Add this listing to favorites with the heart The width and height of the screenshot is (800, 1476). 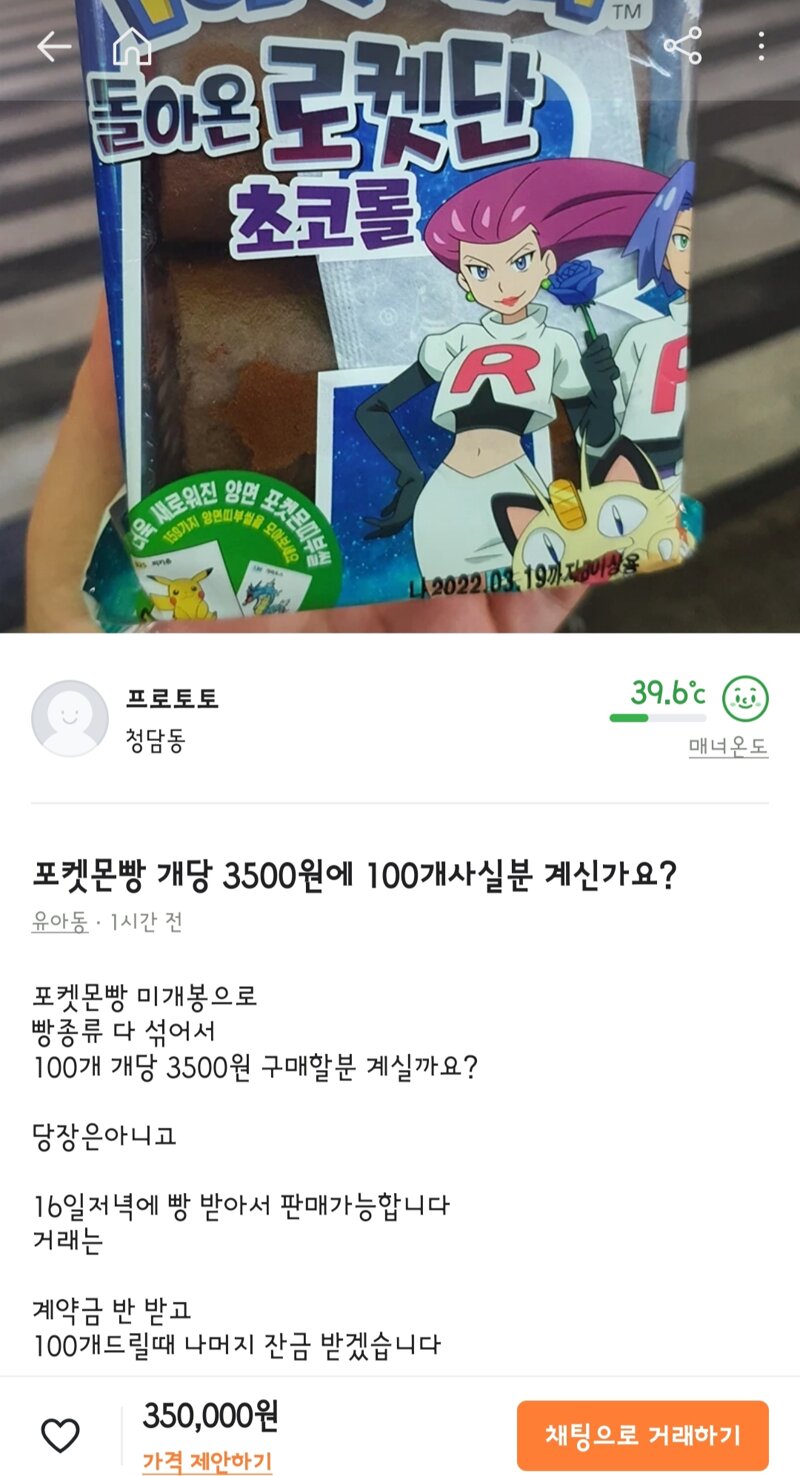coord(60,1436)
